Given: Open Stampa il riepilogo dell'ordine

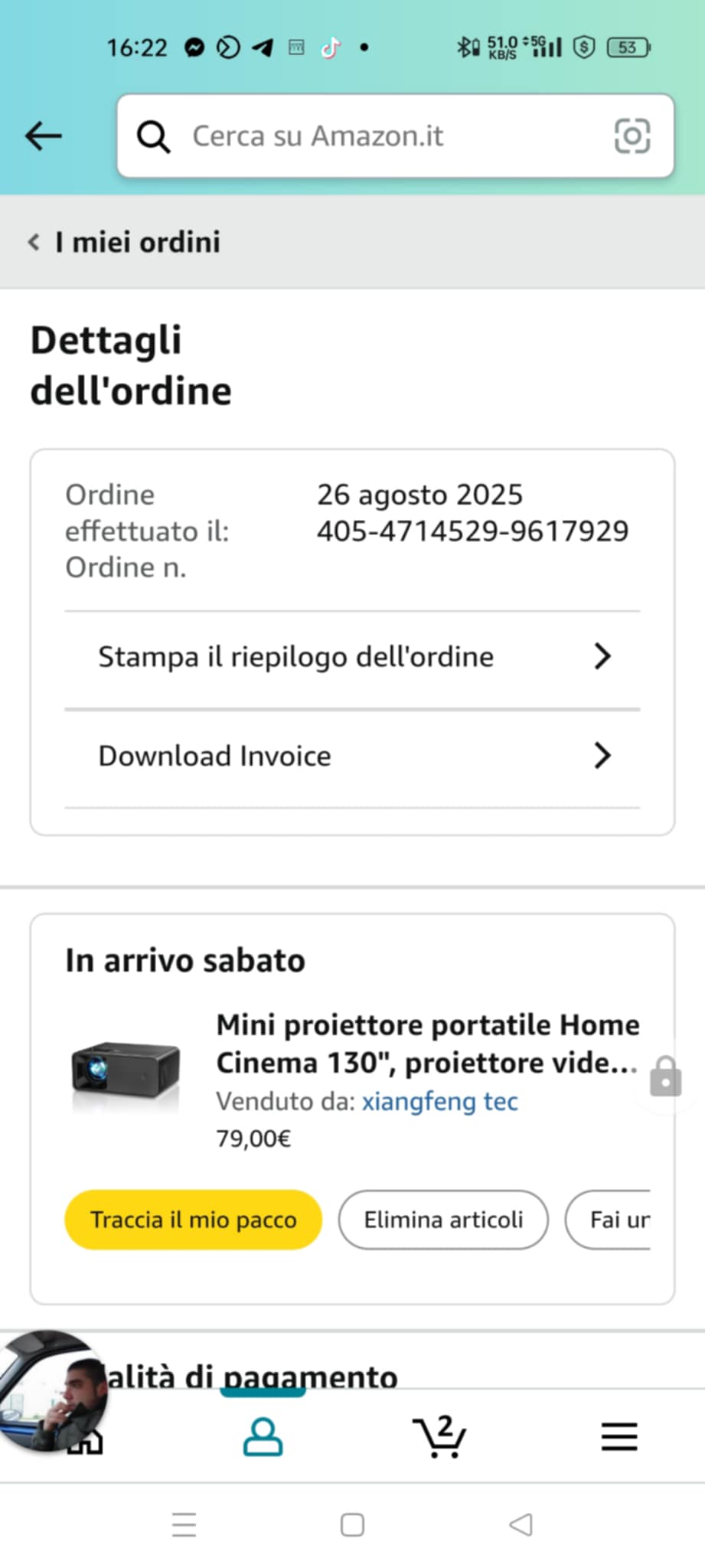Looking at the screenshot, I should click(352, 657).
